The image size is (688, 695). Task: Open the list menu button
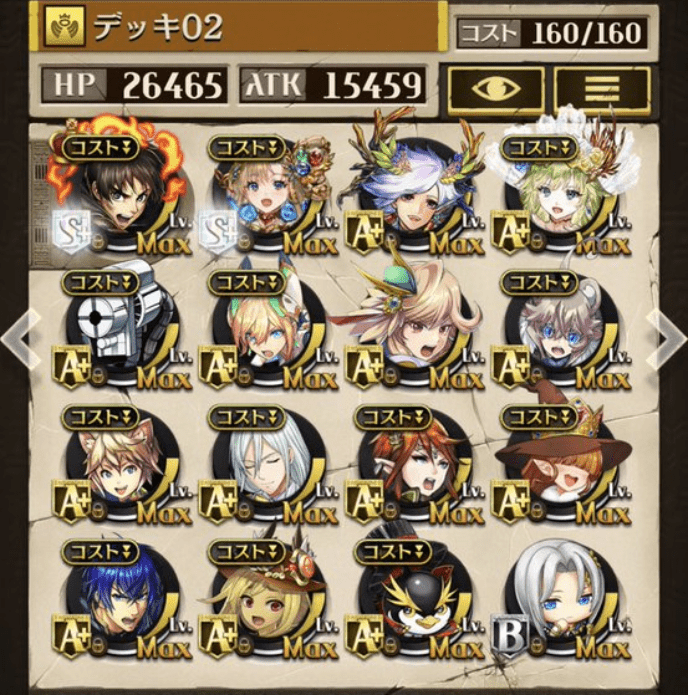(x=602, y=88)
